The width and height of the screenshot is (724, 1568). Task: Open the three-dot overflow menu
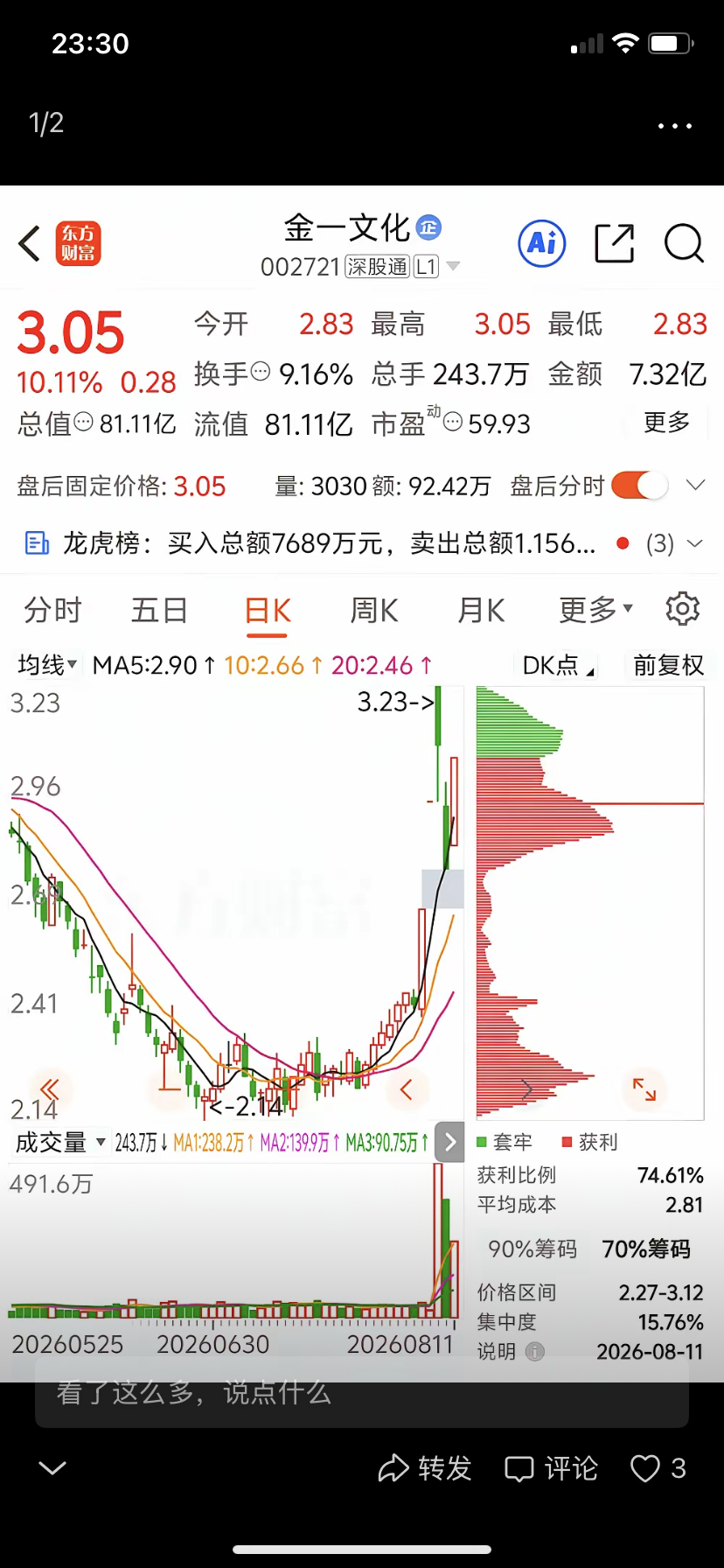coord(675,126)
